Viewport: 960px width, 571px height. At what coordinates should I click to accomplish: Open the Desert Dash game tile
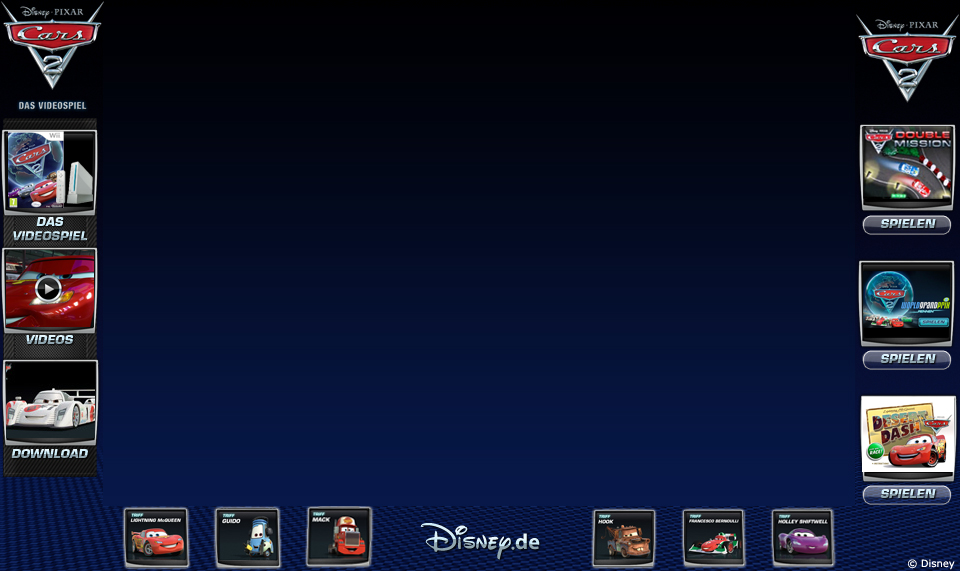(x=908, y=438)
